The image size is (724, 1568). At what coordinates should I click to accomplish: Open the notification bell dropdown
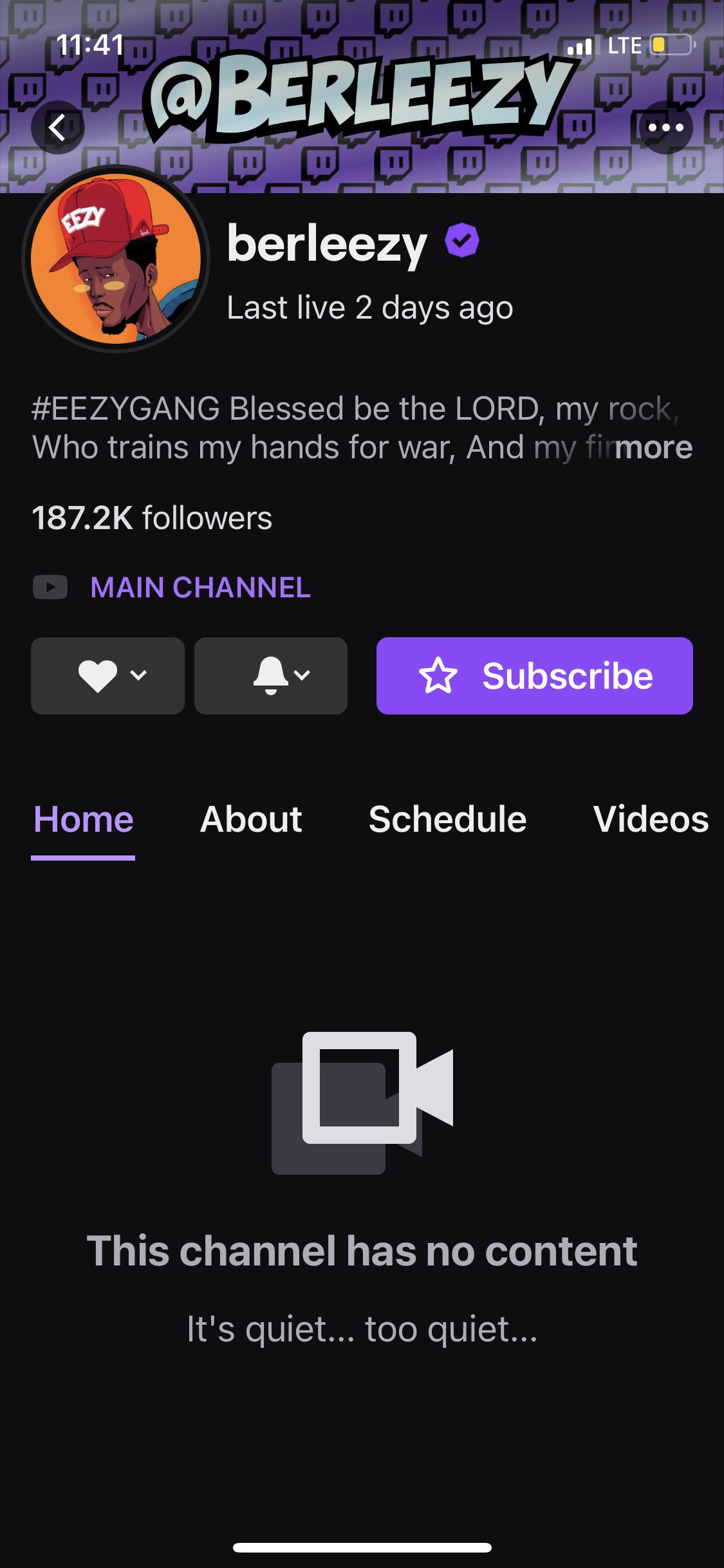click(x=271, y=675)
